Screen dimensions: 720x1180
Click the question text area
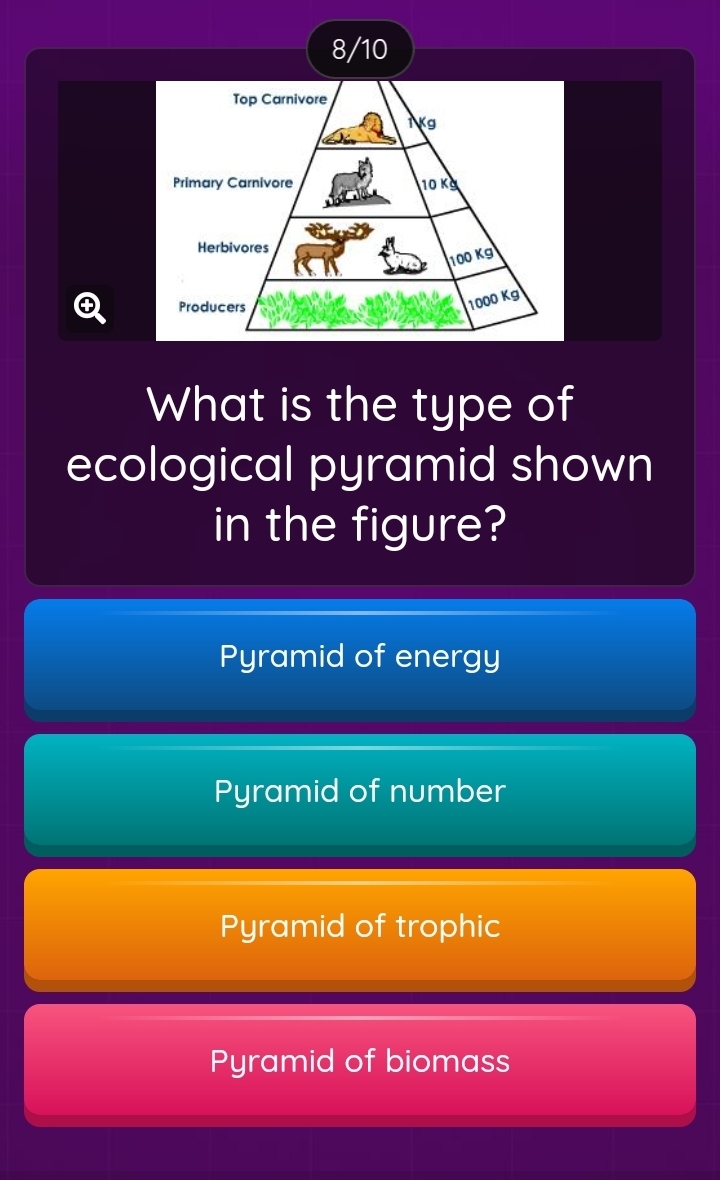tap(360, 463)
